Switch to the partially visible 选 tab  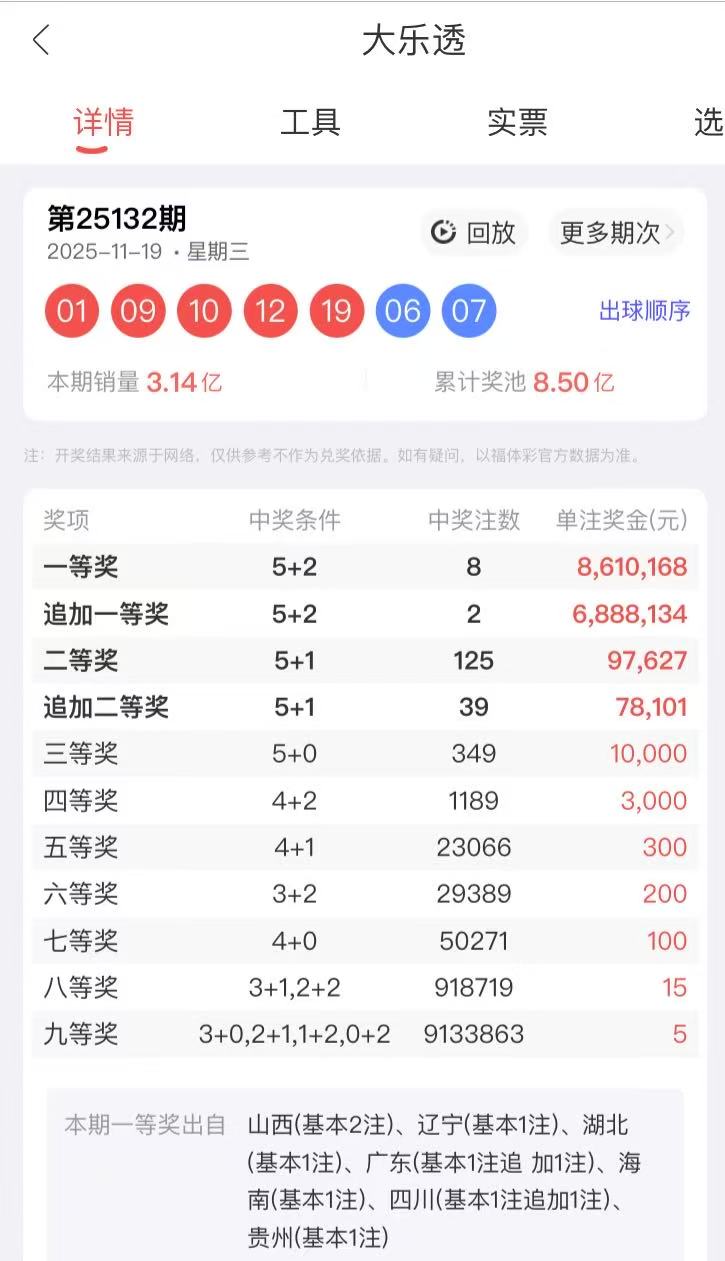tap(708, 123)
